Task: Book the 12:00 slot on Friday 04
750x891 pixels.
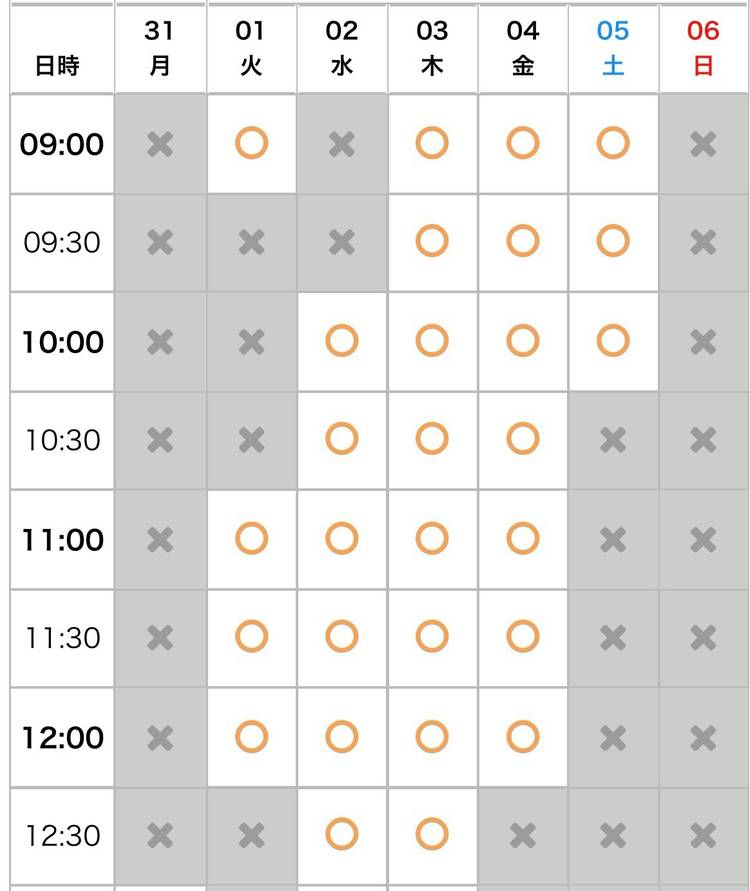Action: pyautogui.click(x=522, y=737)
